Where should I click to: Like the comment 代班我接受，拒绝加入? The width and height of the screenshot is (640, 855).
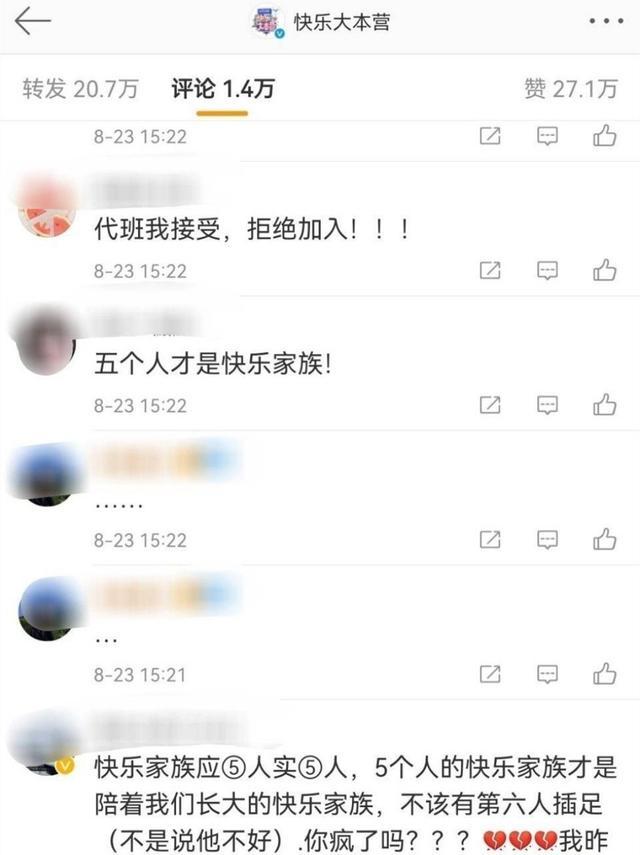click(604, 270)
